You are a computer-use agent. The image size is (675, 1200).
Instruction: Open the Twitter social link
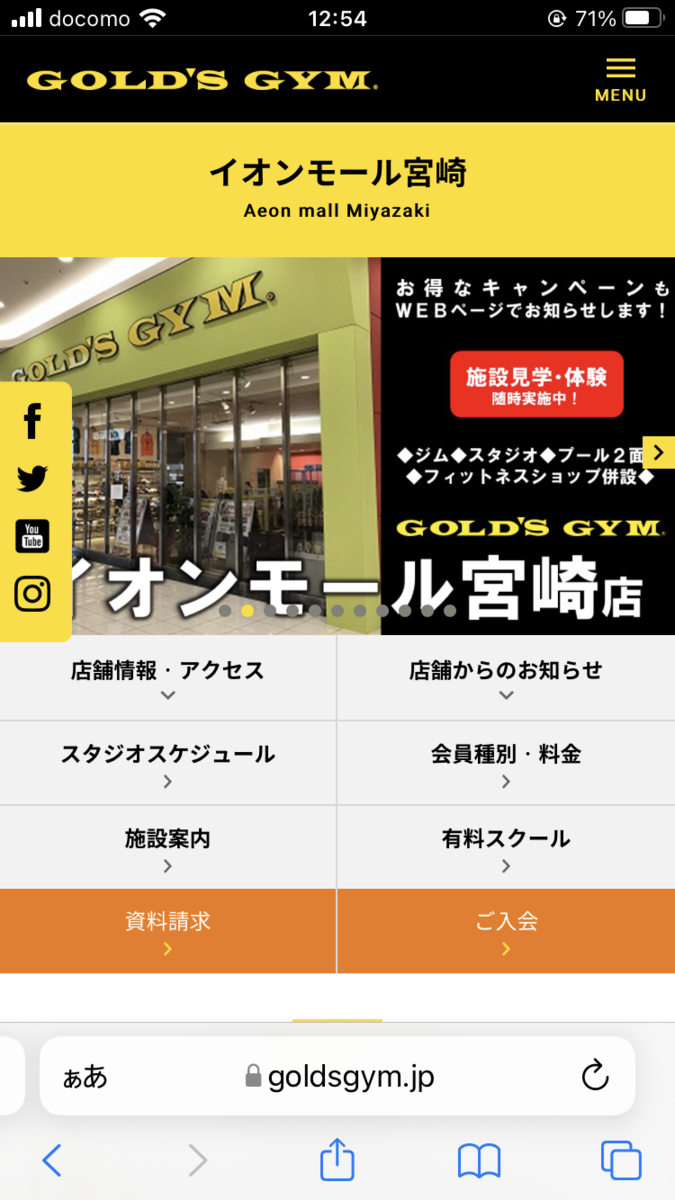pos(32,479)
